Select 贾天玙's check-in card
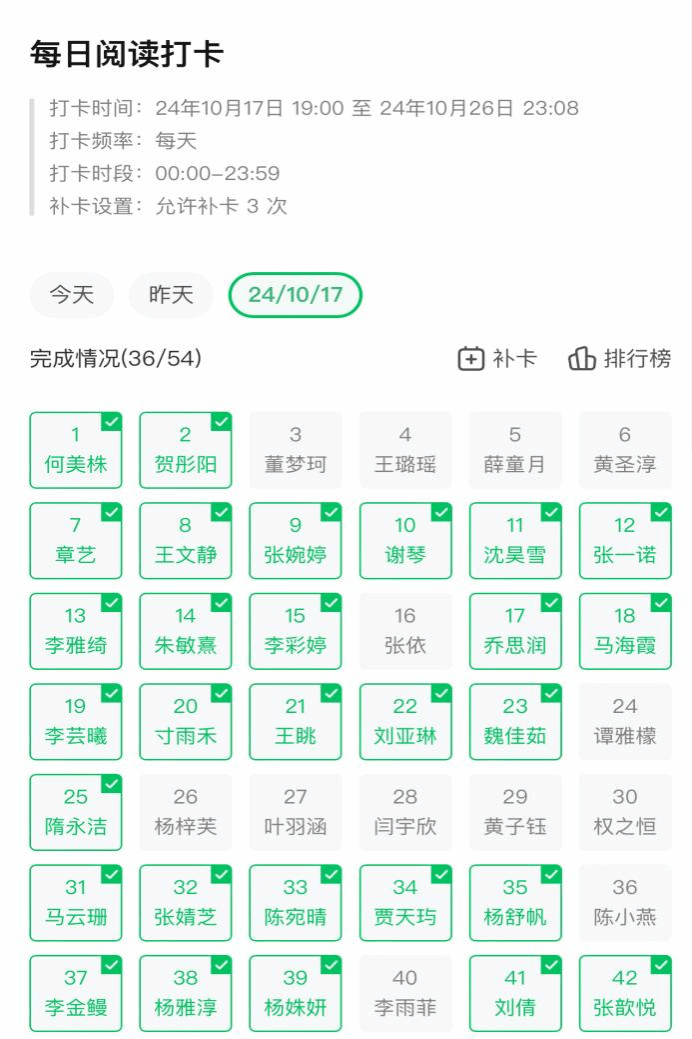Image resolution: width=692 pixels, height=1039 pixels. [x=405, y=903]
